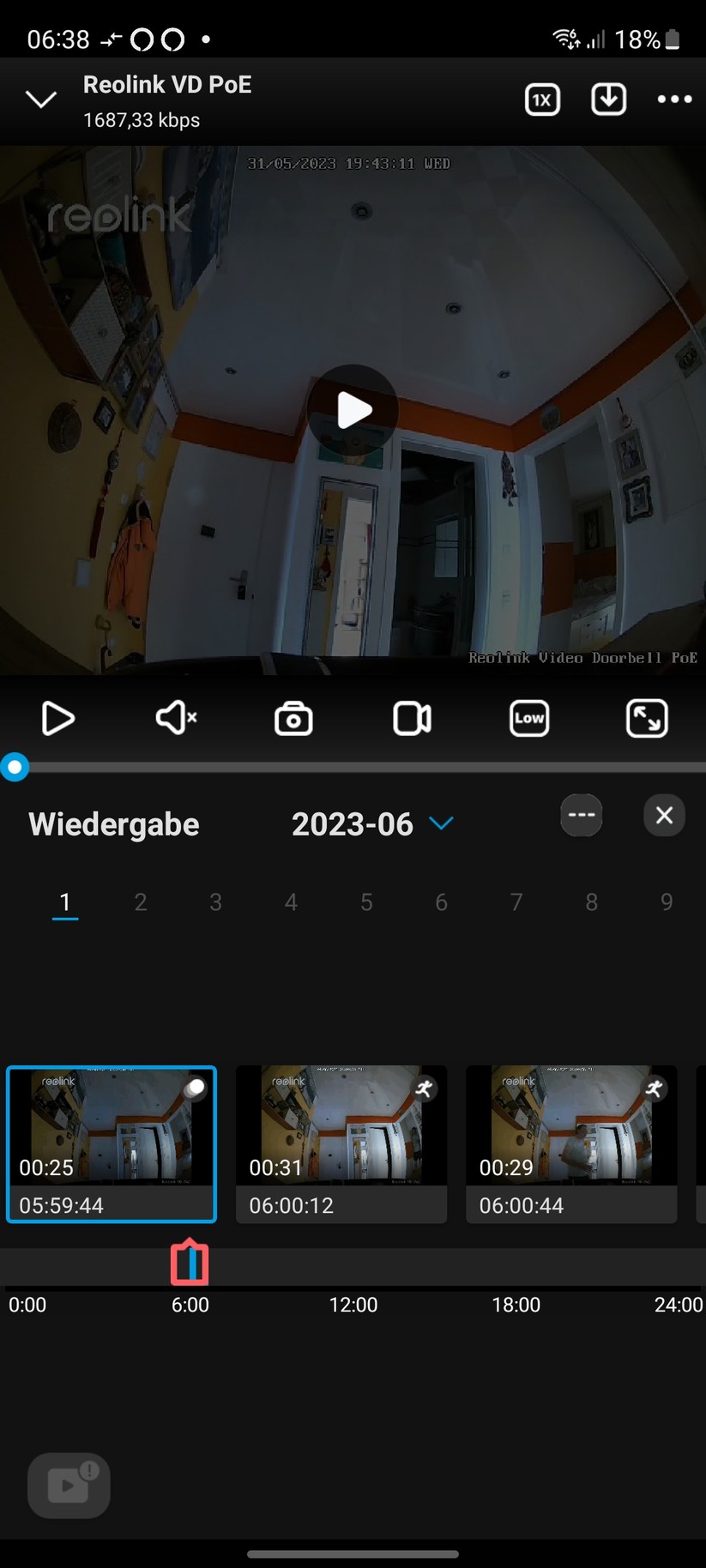Open the 2023-06 month picker dropdown

374,823
